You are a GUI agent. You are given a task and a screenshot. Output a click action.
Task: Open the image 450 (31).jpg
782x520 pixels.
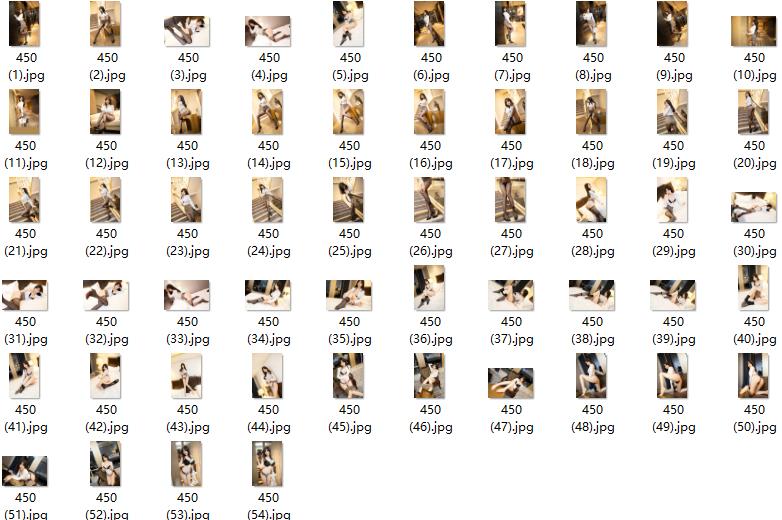pyautogui.click(x=25, y=295)
